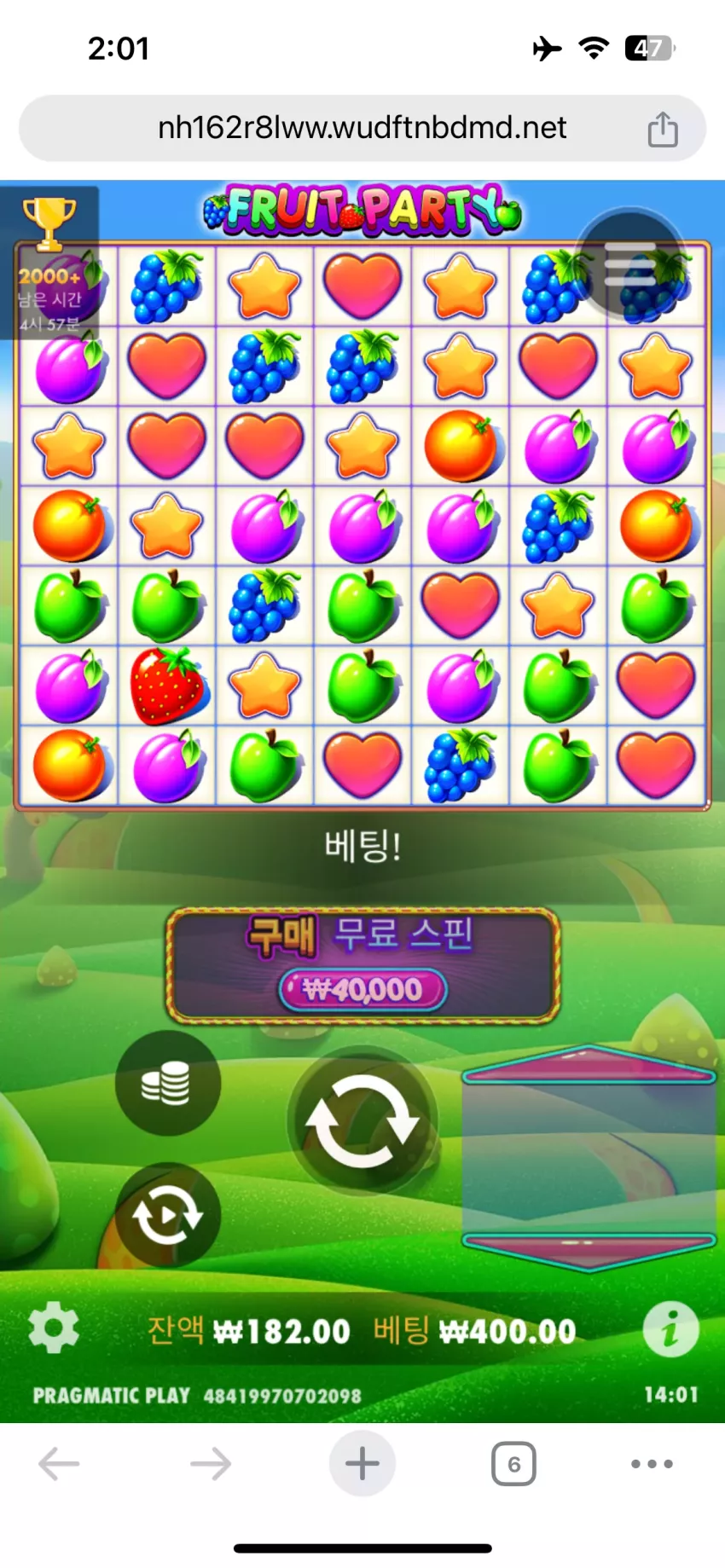Share this page from the address bar

(x=663, y=129)
